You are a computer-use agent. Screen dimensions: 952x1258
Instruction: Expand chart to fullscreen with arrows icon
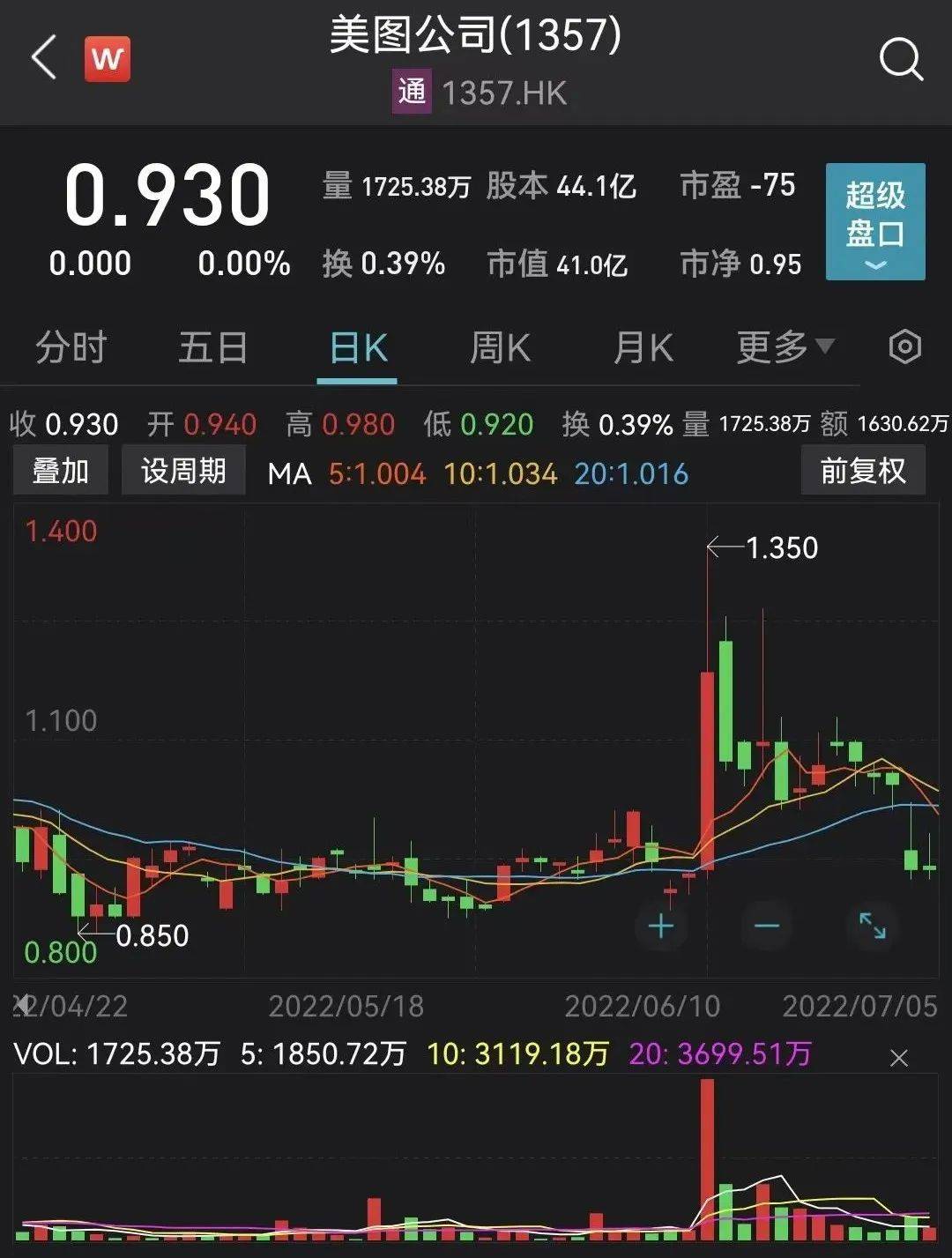(873, 927)
